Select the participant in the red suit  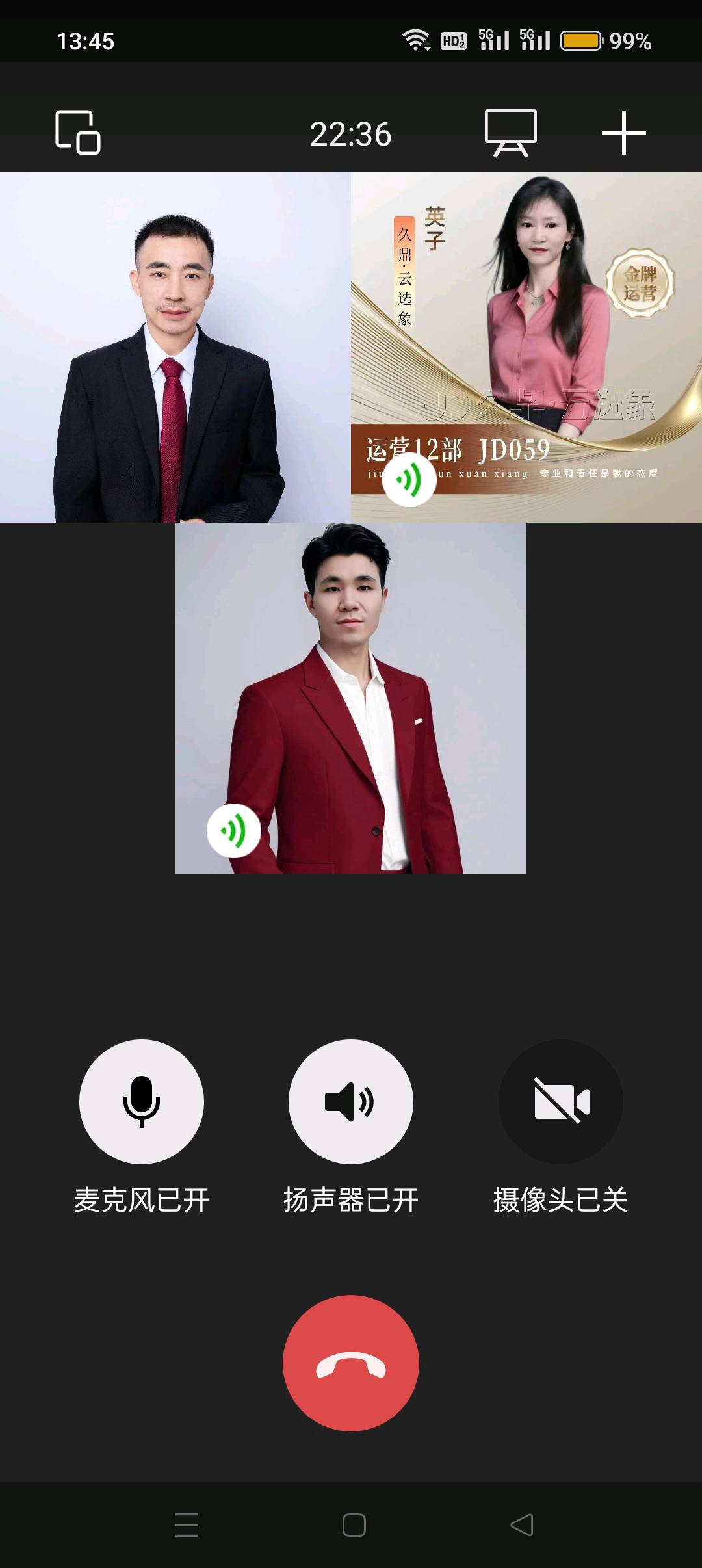(350, 698)
